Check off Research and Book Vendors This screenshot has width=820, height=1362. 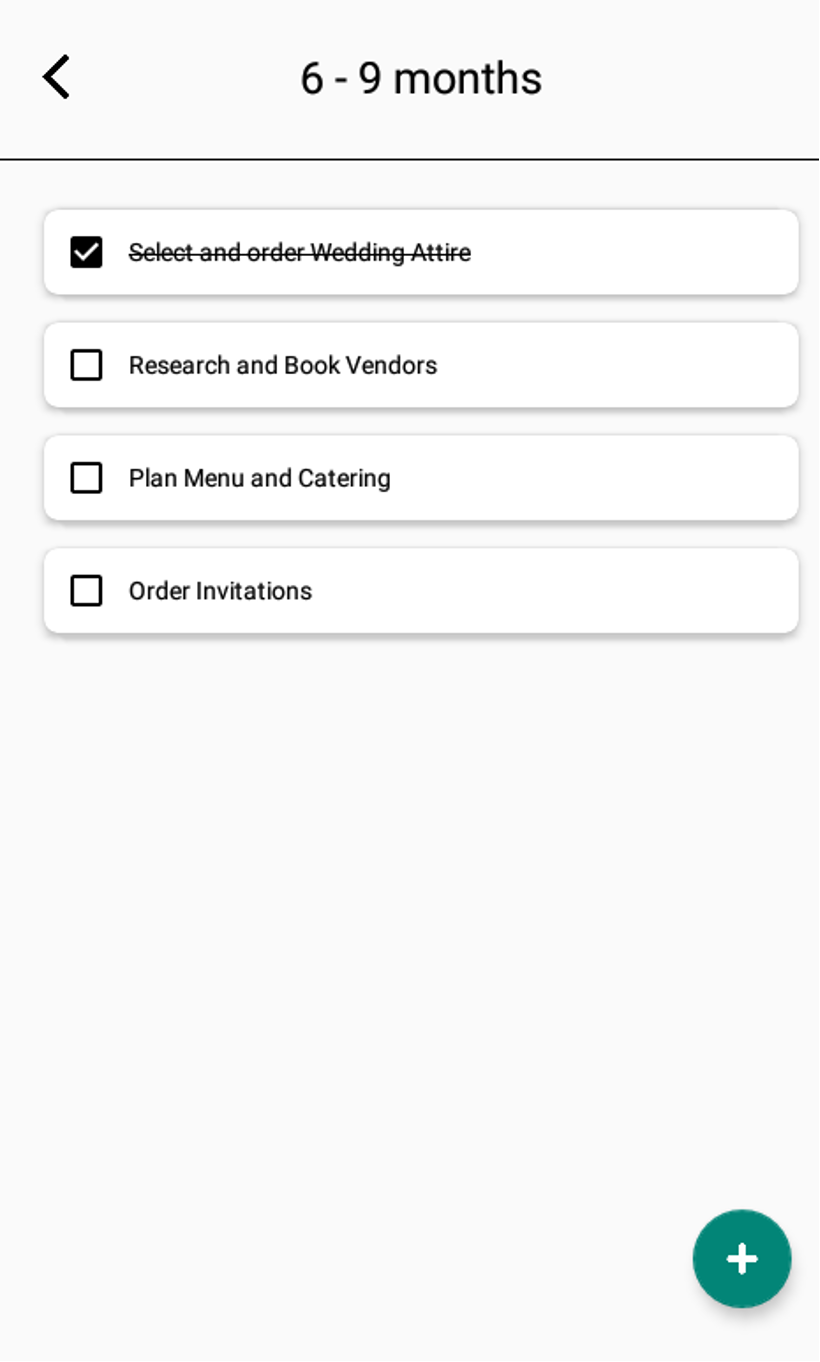coord(86,365)
